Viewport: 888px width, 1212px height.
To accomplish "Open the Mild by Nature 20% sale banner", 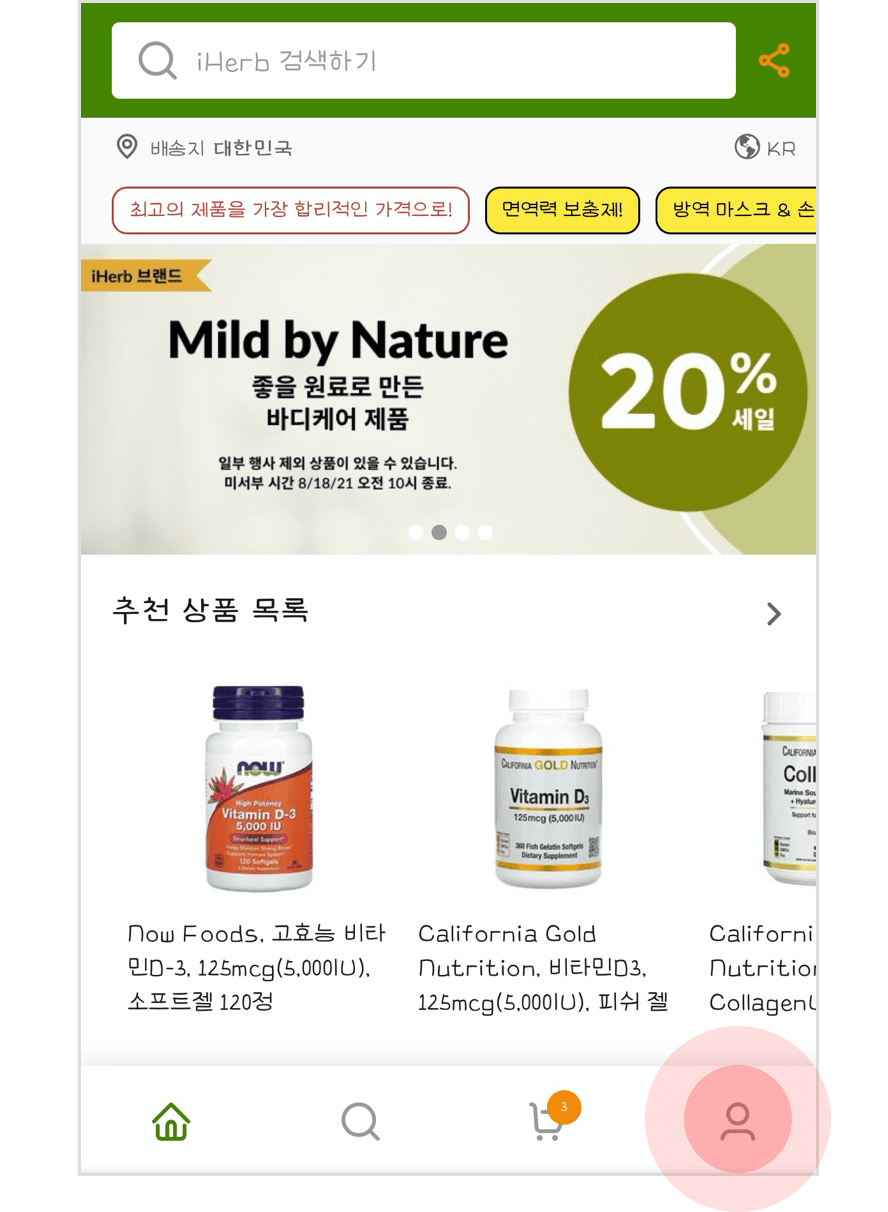I will click(x=448, y=399).
